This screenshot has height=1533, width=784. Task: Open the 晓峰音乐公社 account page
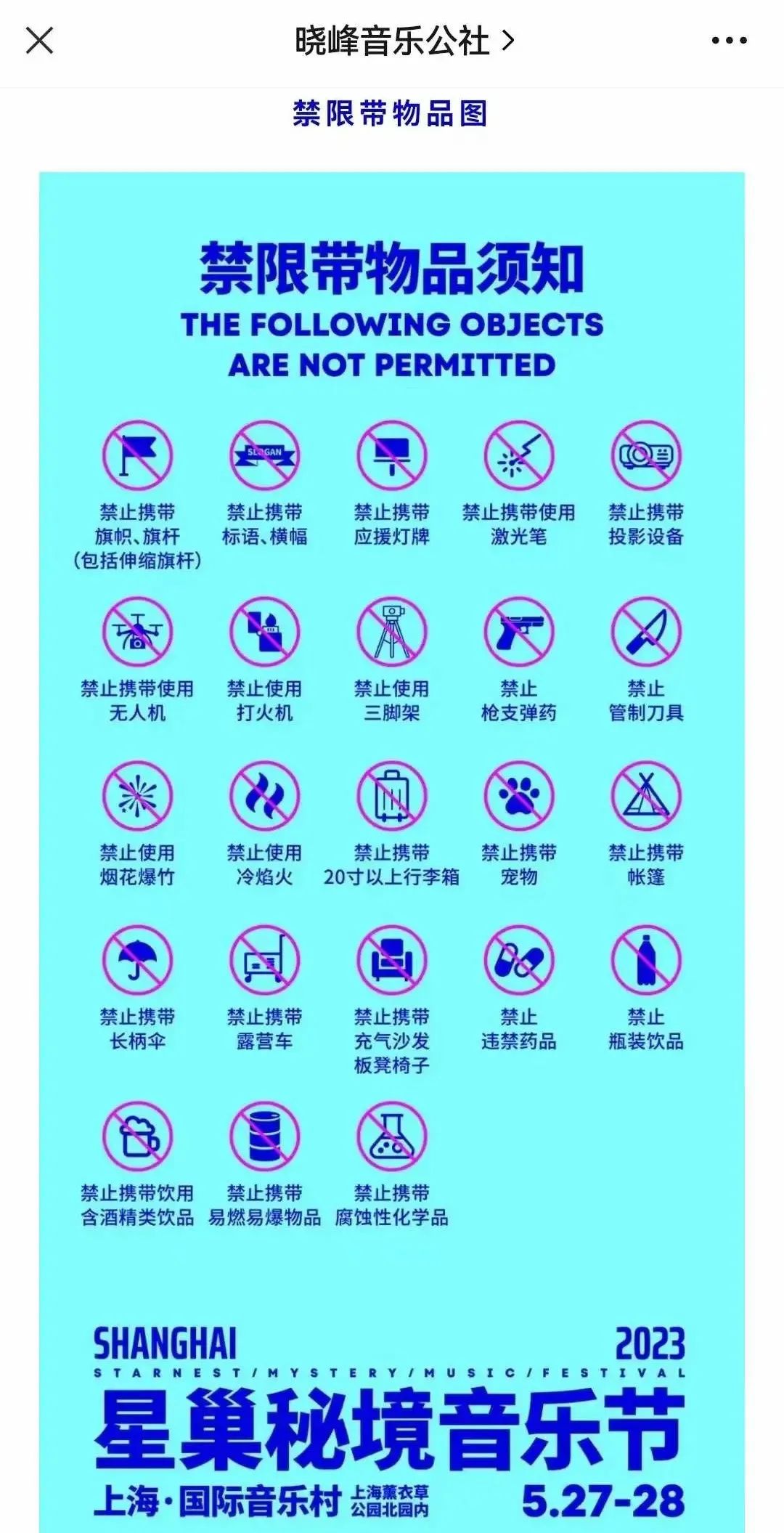coord(404,41)
